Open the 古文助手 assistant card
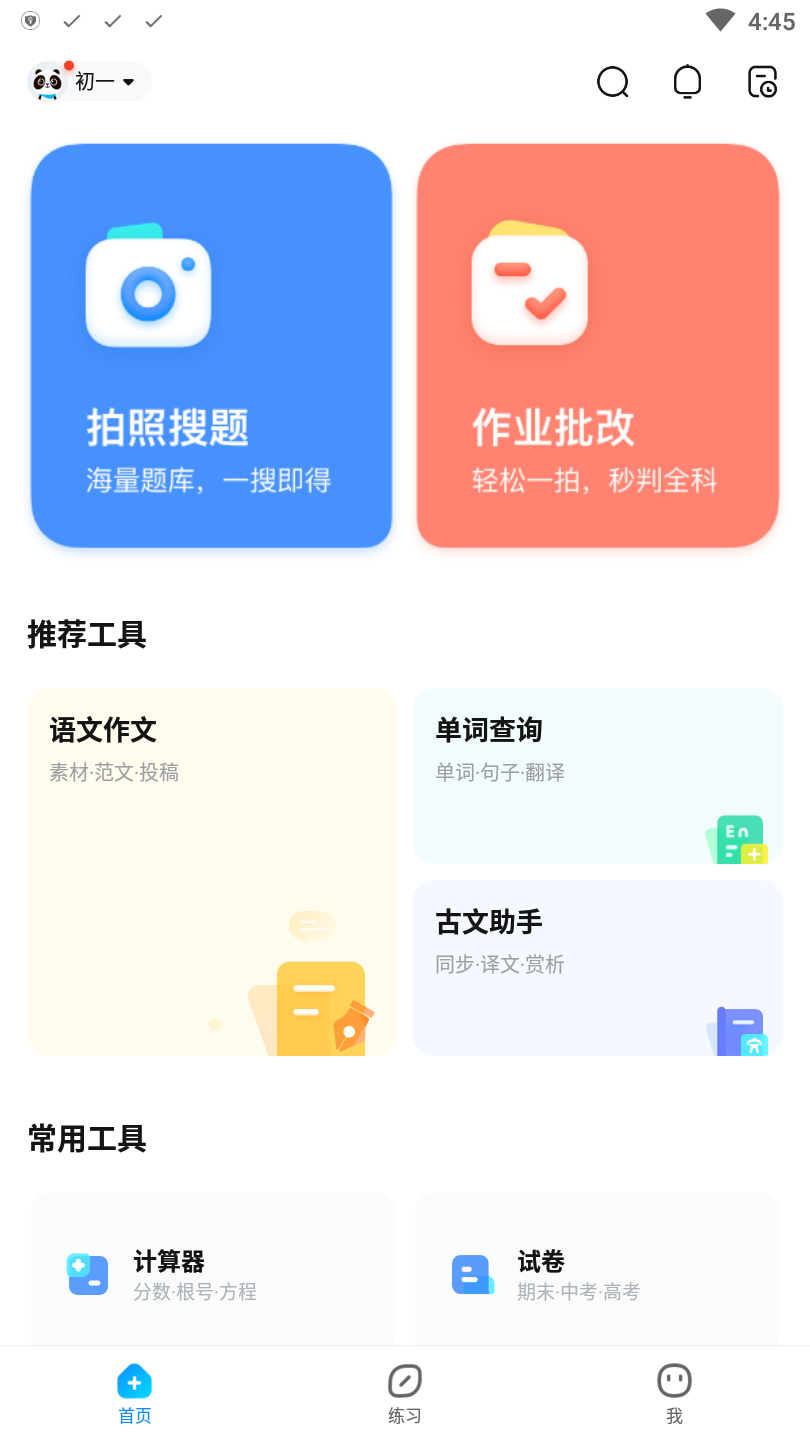Viewport: 810px width, 1440px height. tap(596, 967)
